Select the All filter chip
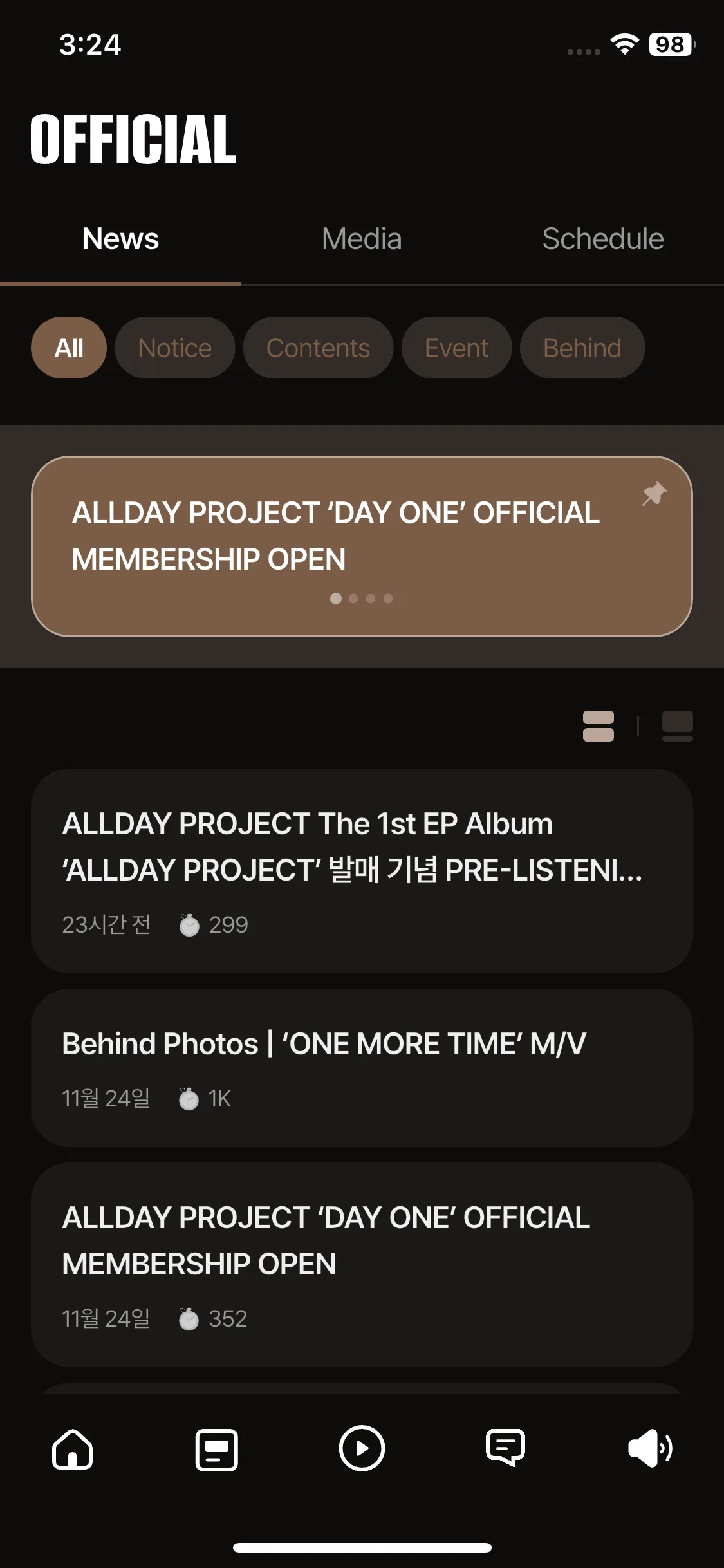The height and width of the screenshot is (1568, 724). pos(69,348)
